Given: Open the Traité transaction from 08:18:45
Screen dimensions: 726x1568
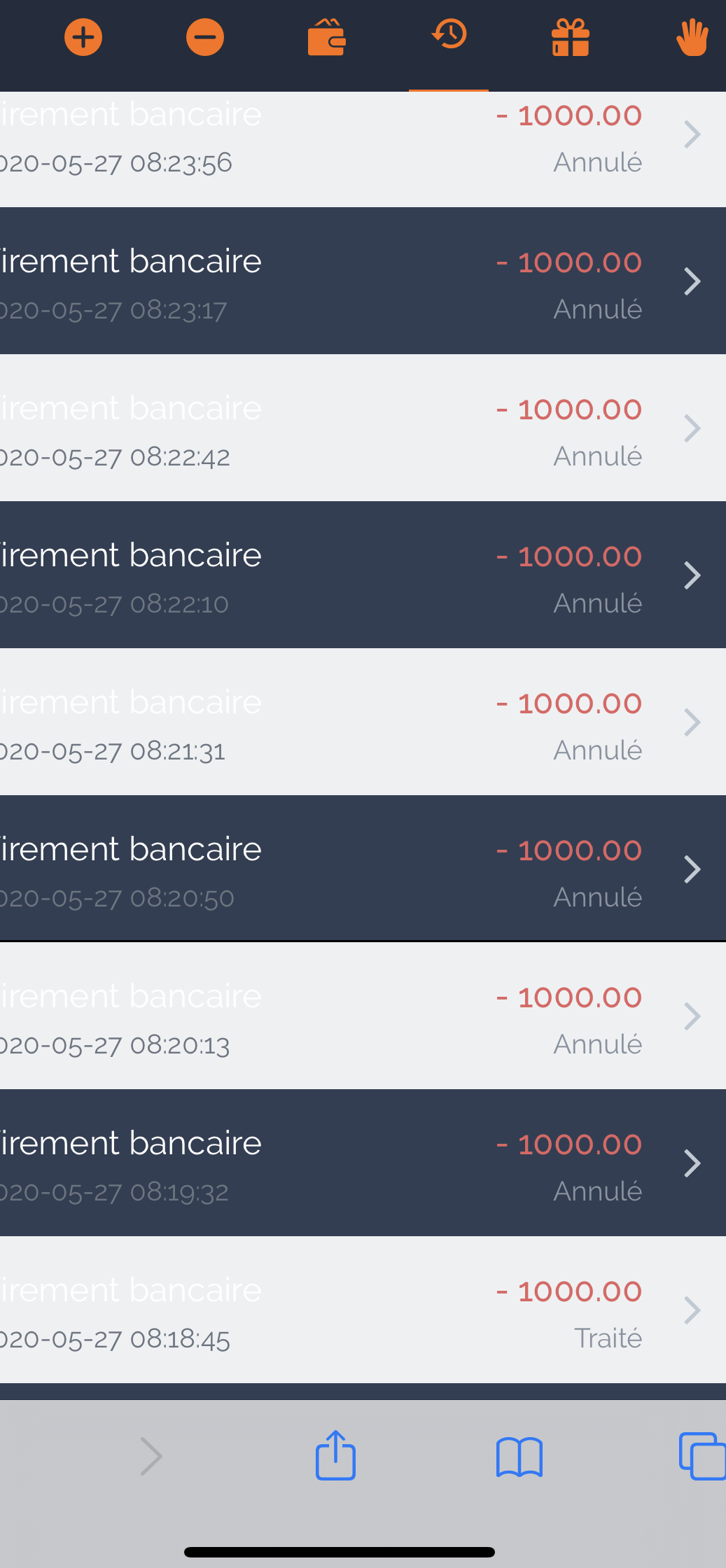Looking at the screenshot, I should pos(363,1310).
